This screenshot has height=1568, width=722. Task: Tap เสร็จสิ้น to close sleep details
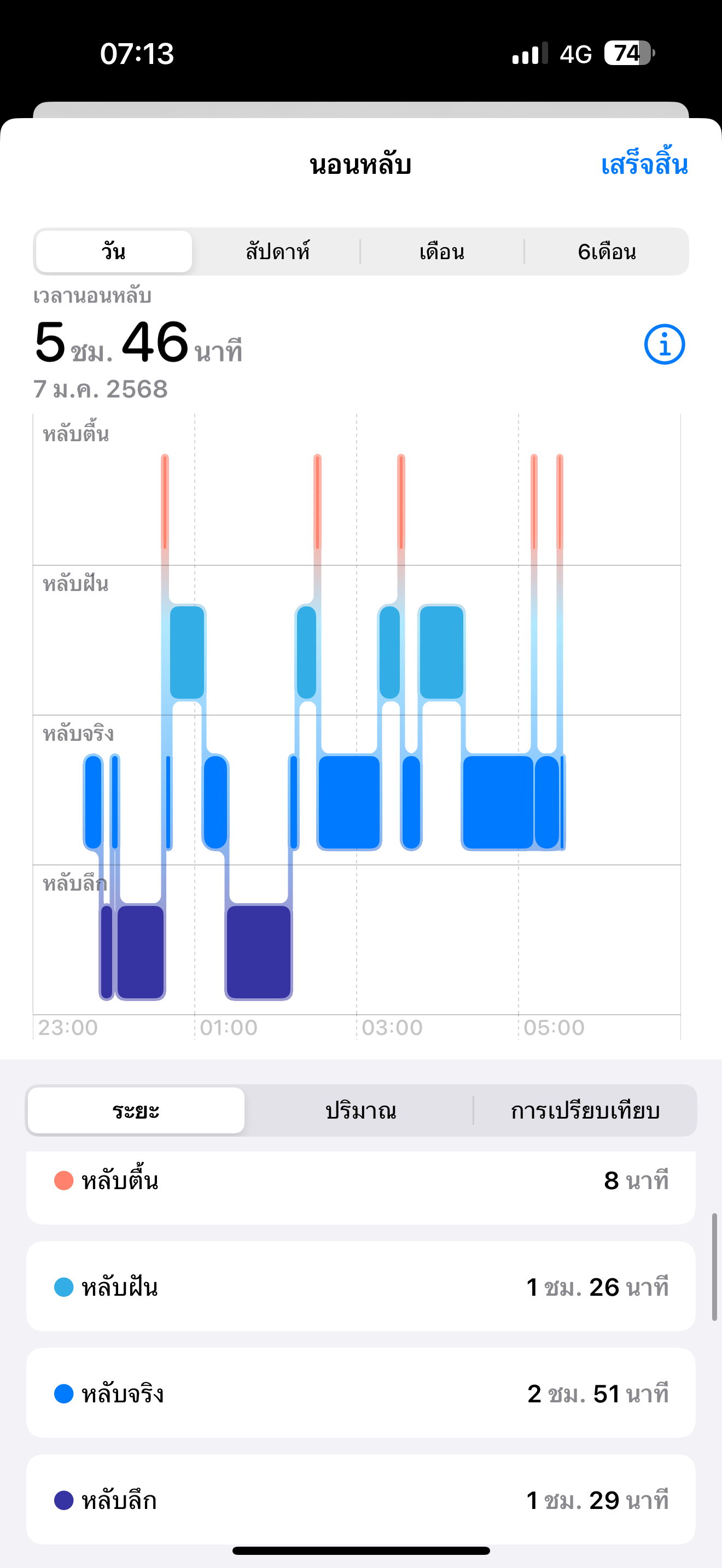click(x=644, y=165)
